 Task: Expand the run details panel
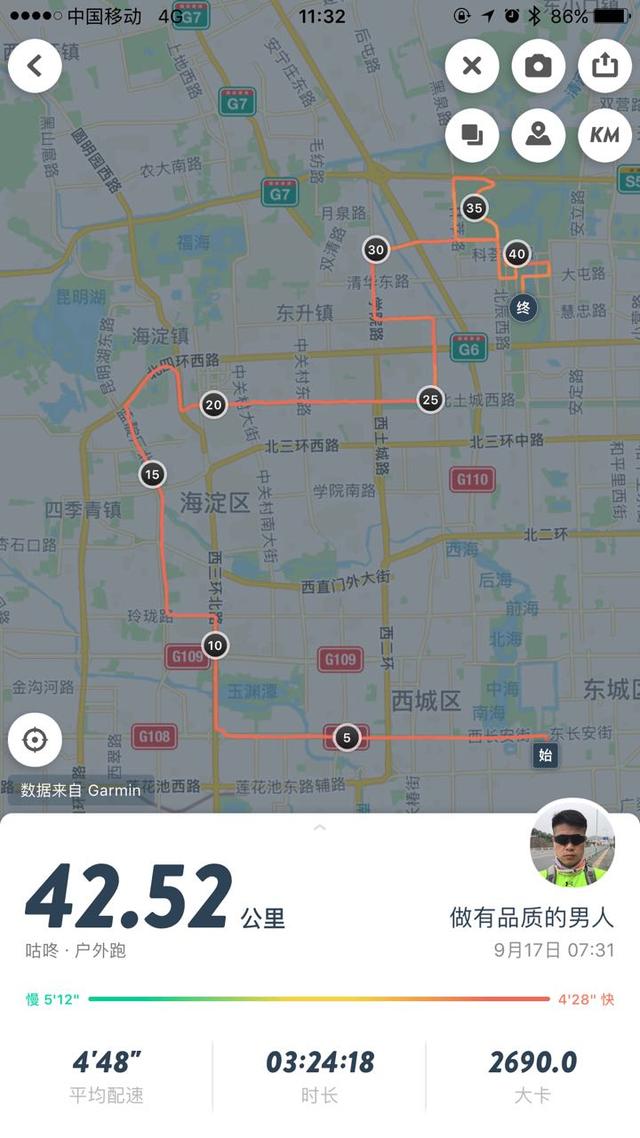[320, 827]
